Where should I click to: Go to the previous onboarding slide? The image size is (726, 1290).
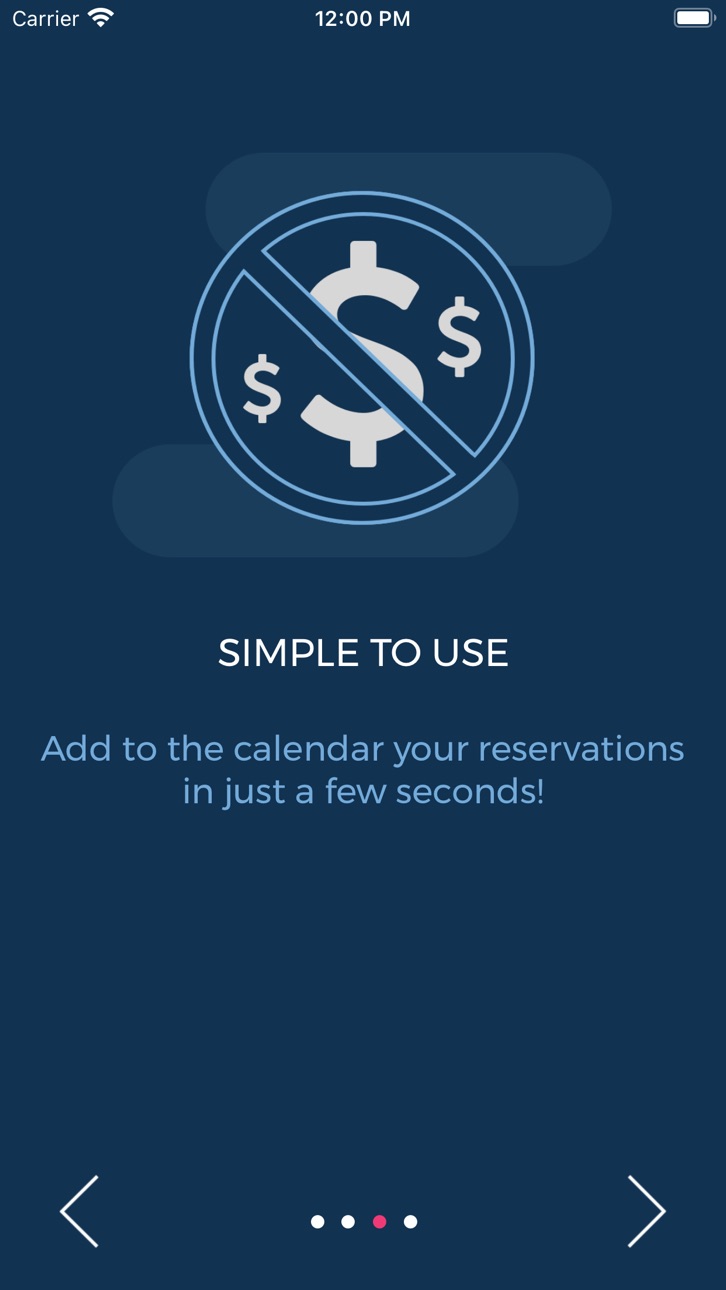point(80,1211)
